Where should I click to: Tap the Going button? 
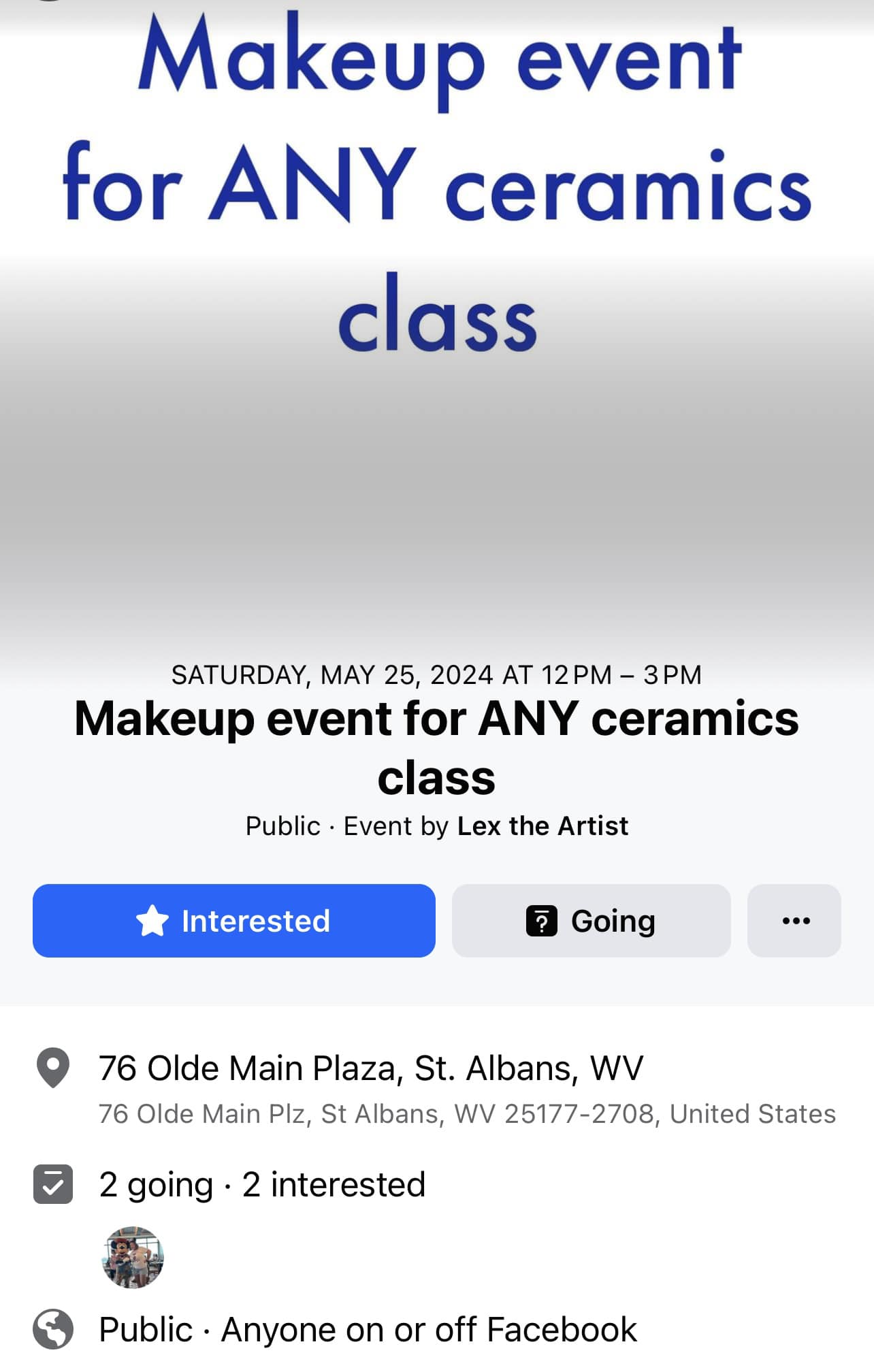pos(591,921)
